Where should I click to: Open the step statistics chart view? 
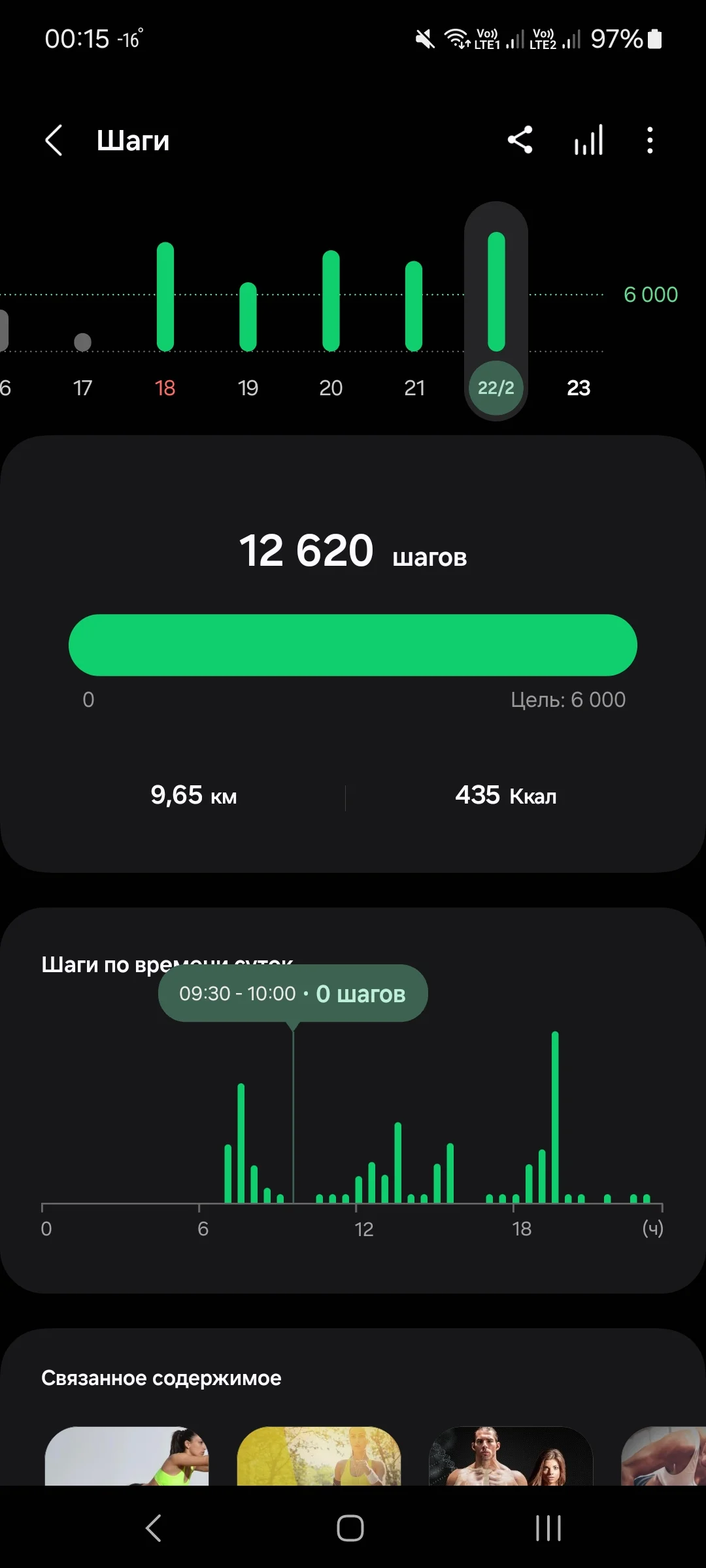[588, 140]
